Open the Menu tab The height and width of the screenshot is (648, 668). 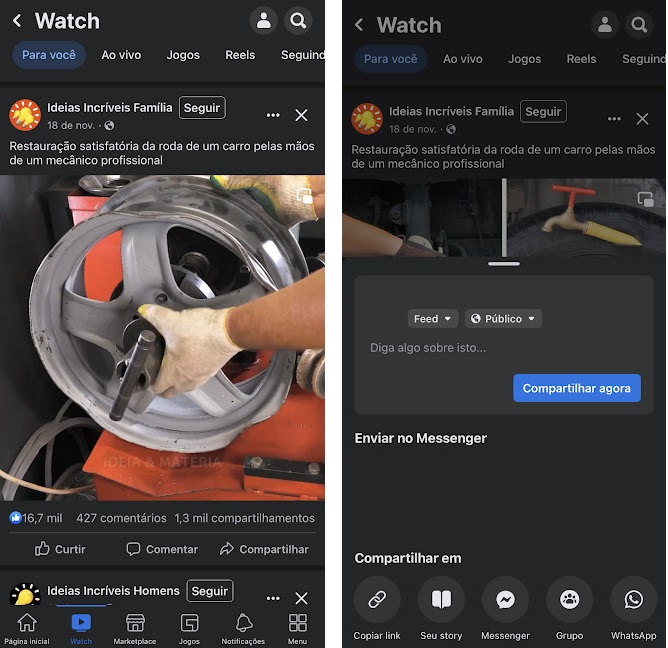click(297, 628)
